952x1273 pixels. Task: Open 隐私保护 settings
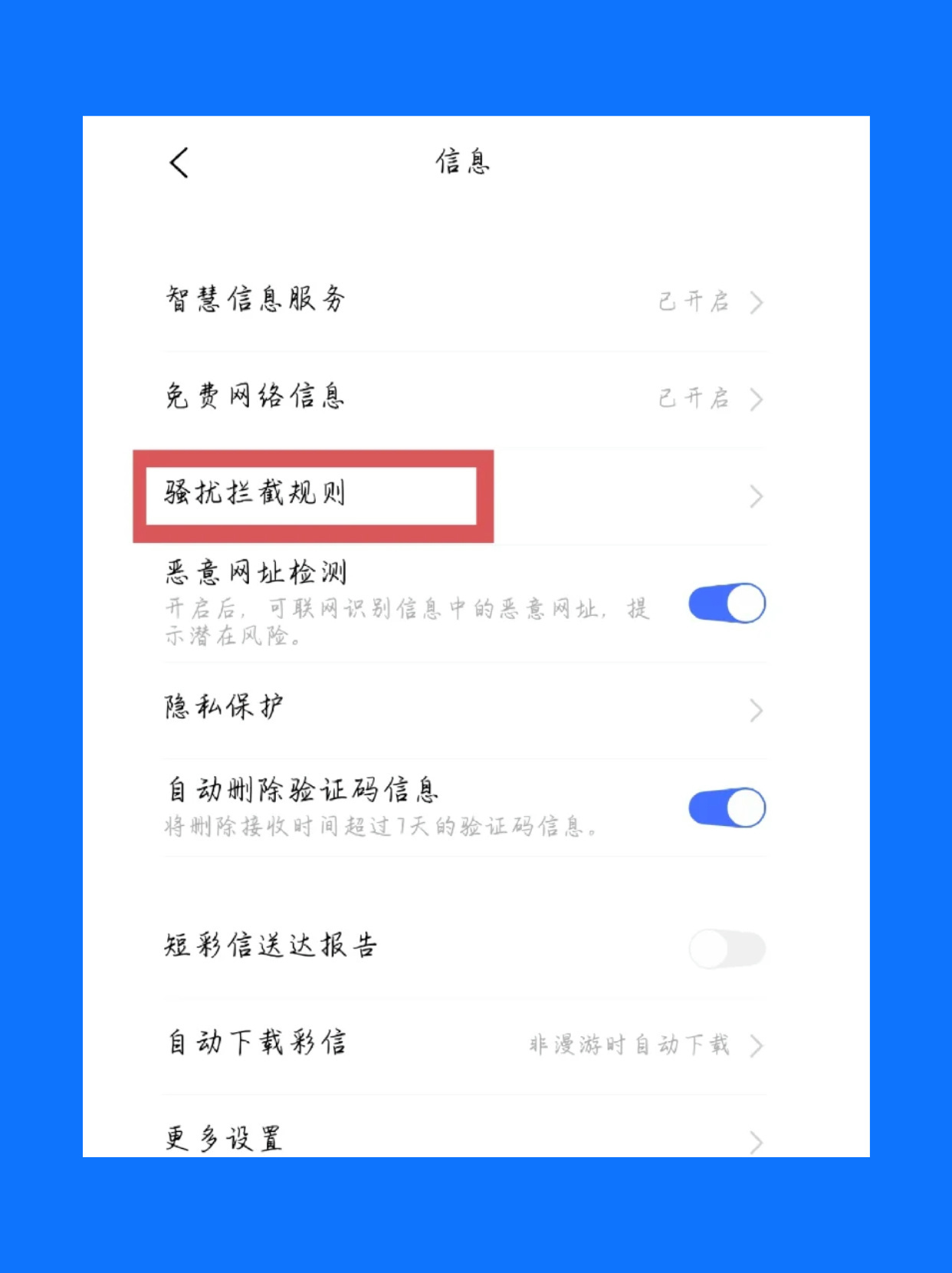pyautogui.click(x=465, y=709)
